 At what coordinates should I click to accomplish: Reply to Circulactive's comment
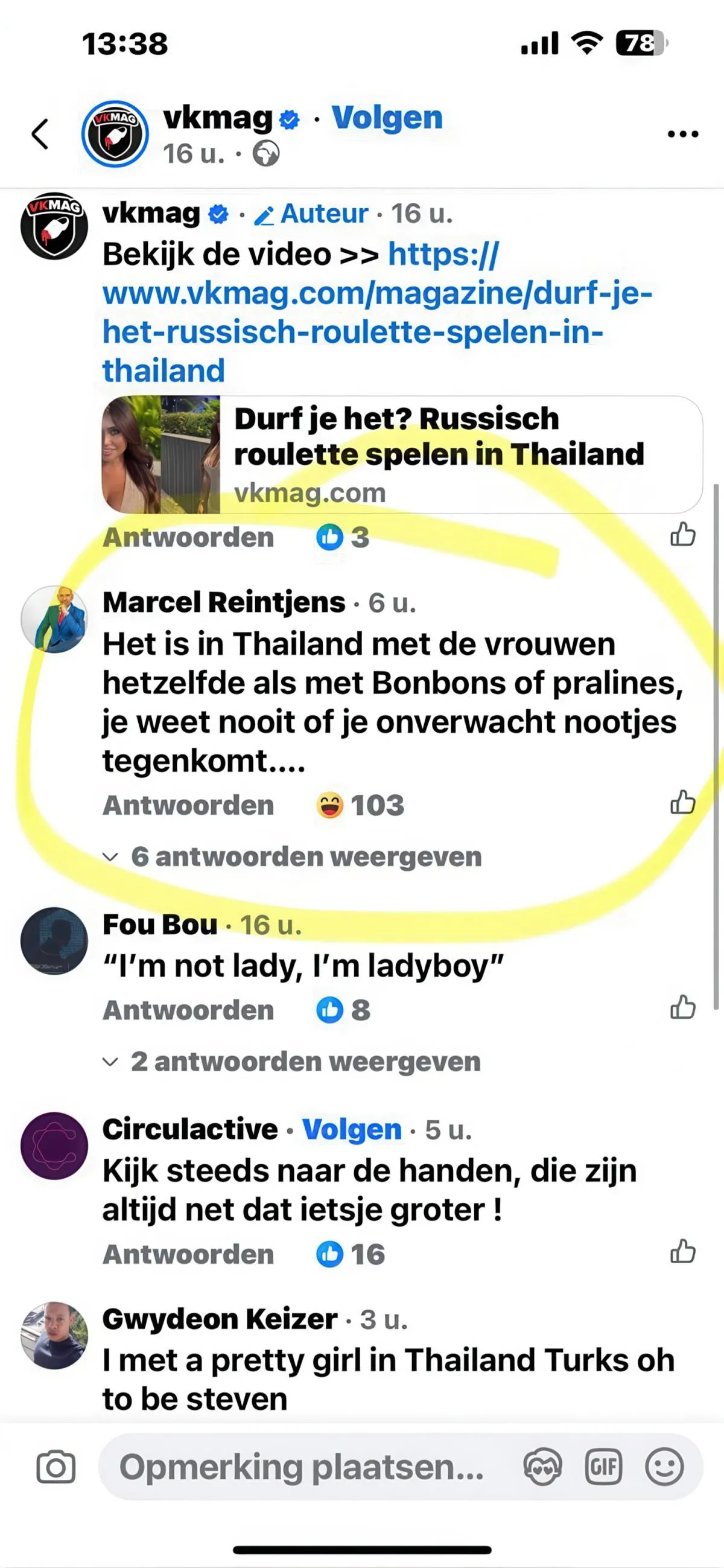pos(188,1254)
